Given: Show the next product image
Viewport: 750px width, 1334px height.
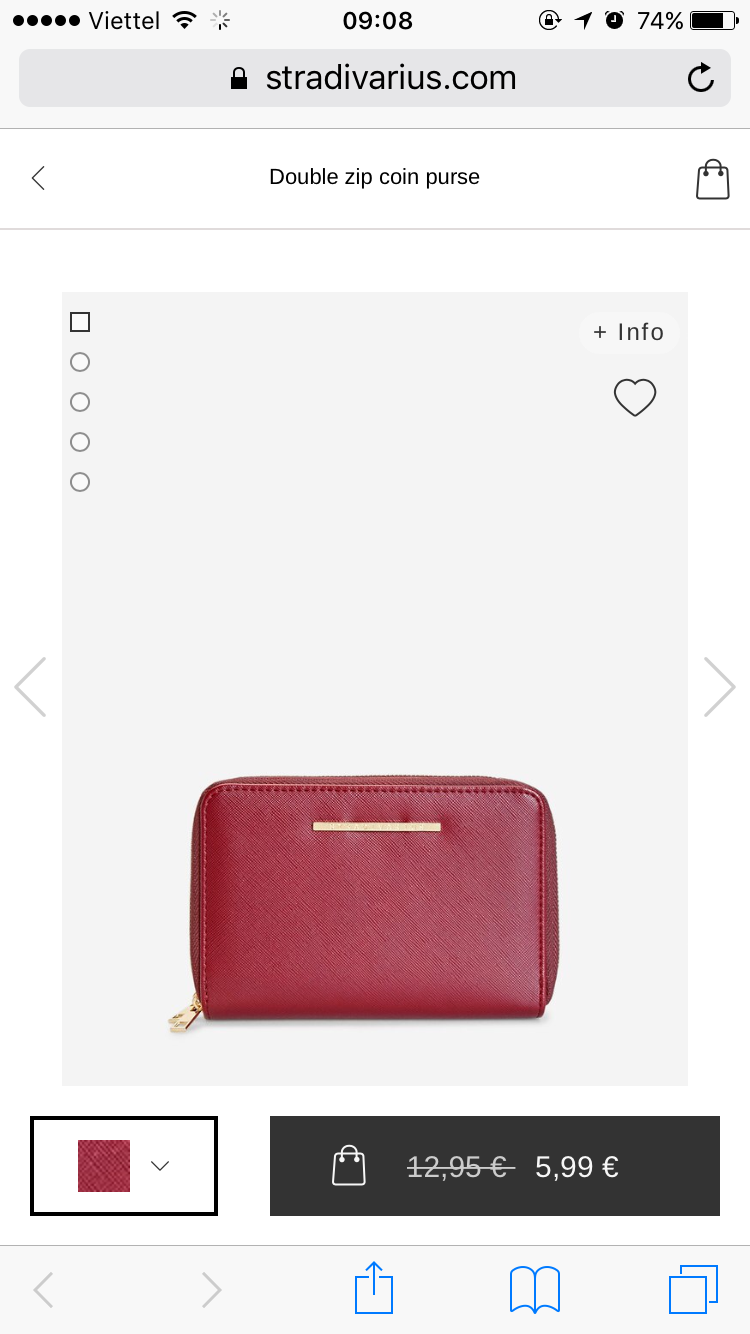Looking at the screenshot, I should click(x=719, y=687).
